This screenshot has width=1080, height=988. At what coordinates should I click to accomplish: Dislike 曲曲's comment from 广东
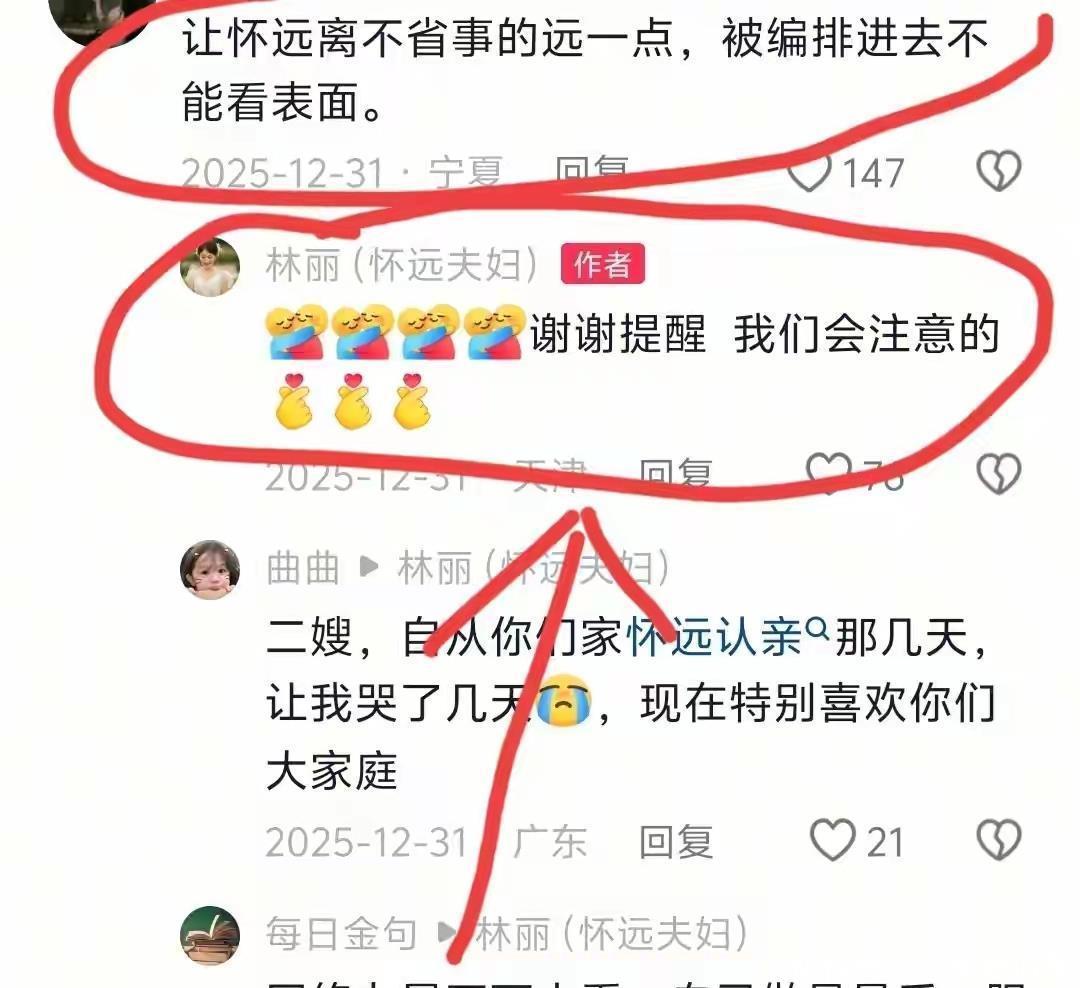(x=998, y=841)
